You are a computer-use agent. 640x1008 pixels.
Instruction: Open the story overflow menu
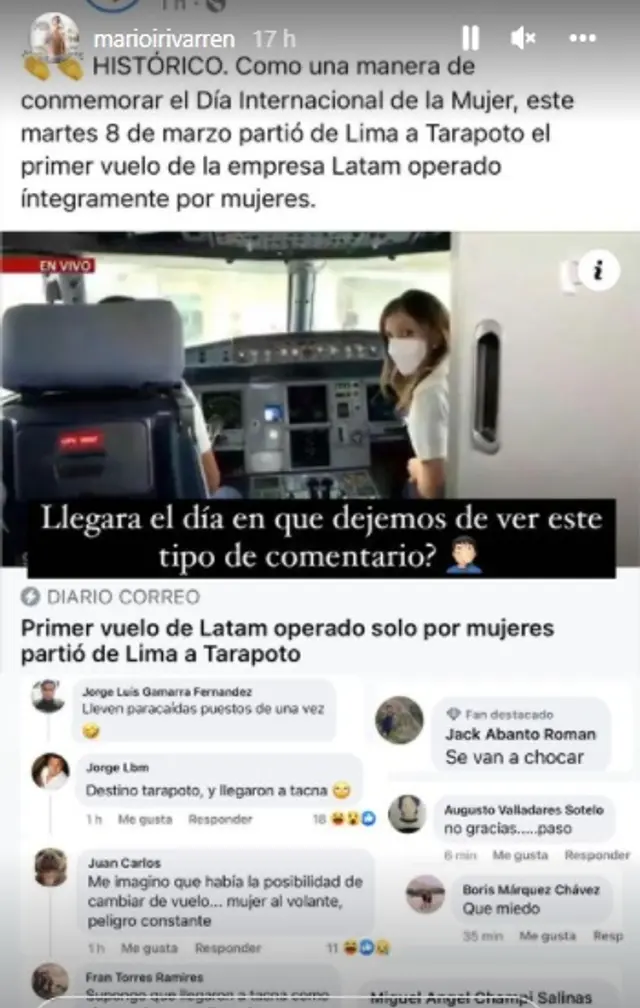click(x=583, y=38)
